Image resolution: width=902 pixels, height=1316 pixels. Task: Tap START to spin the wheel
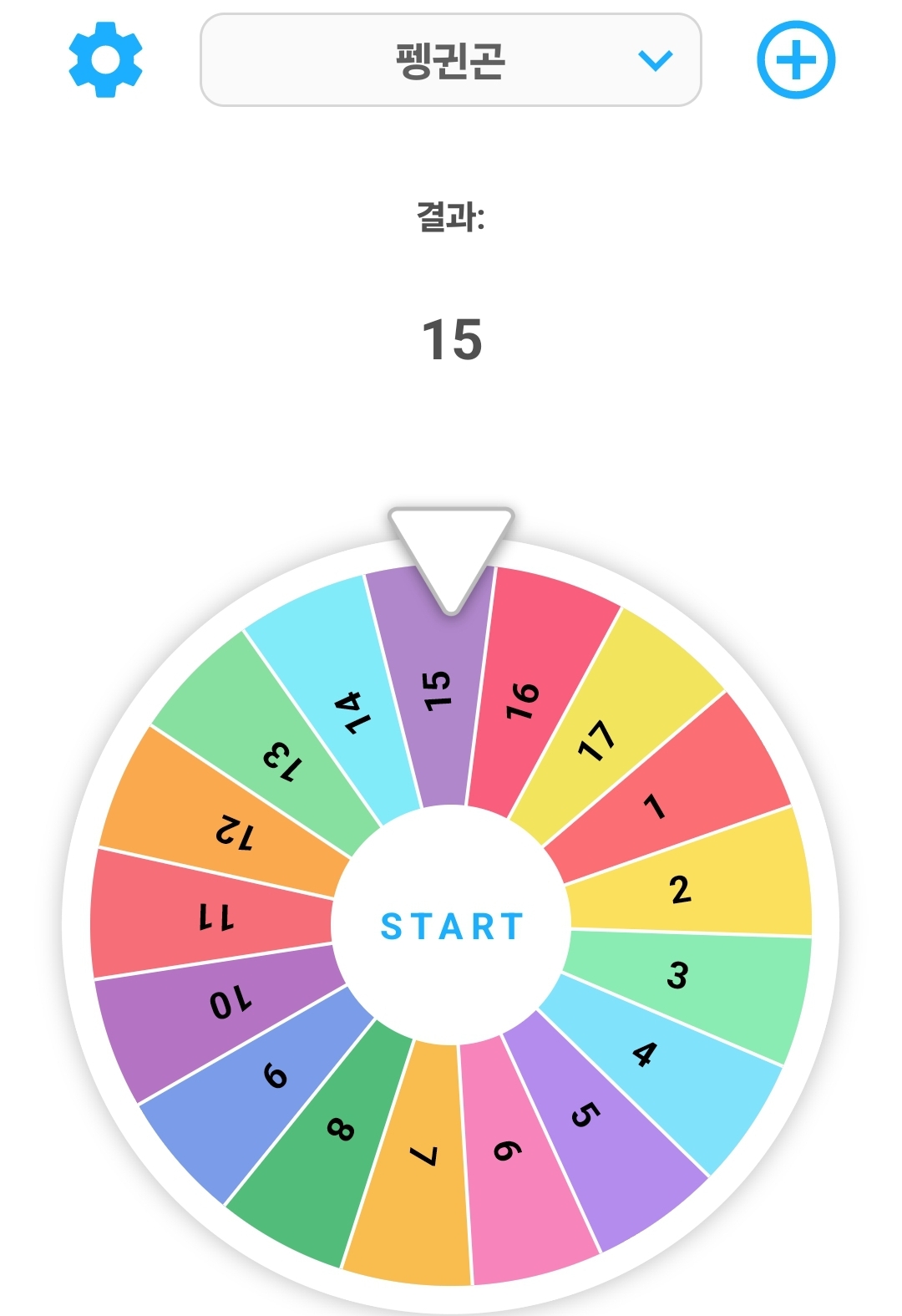(451, 926)
